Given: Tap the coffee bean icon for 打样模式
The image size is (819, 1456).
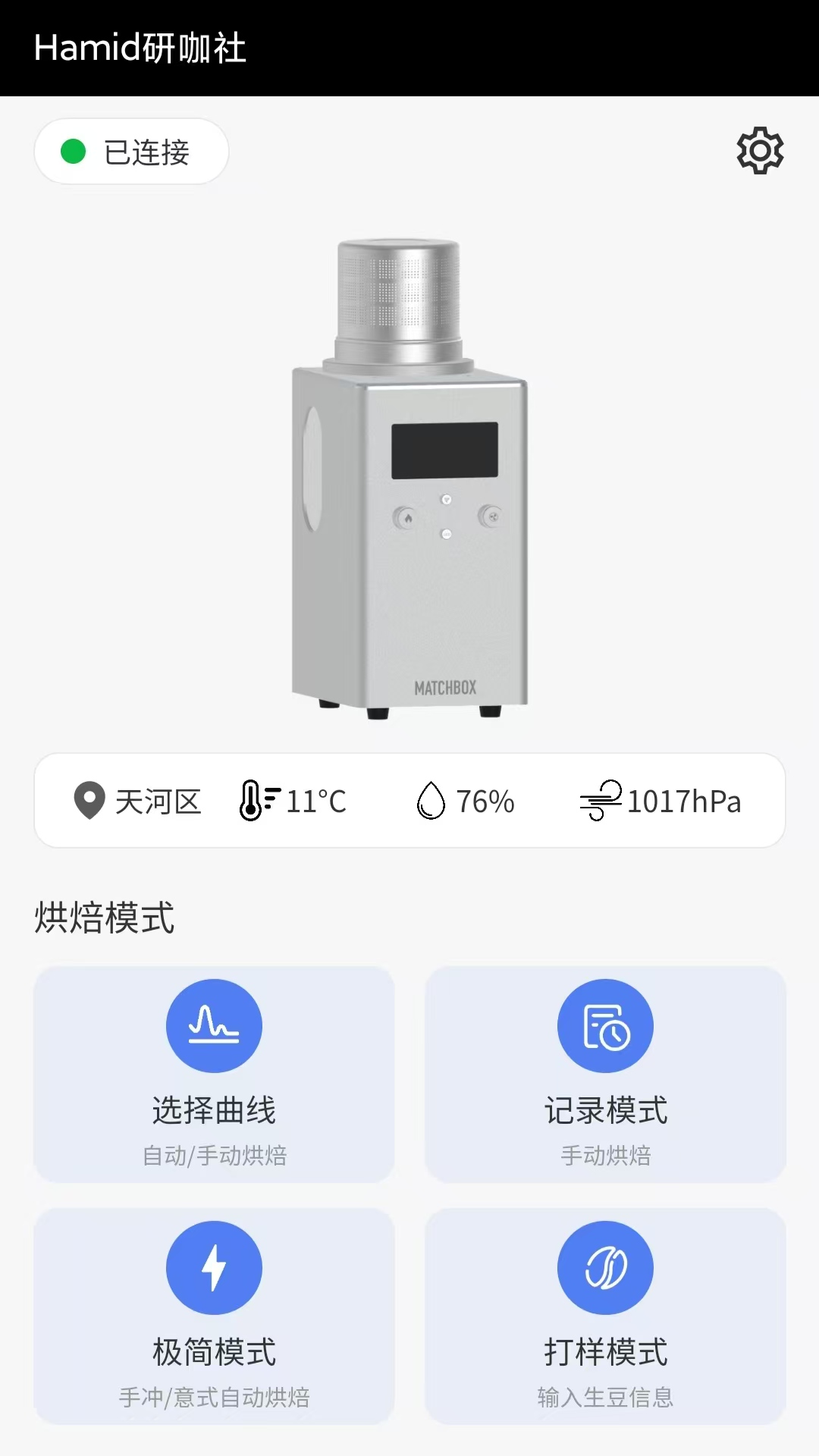Looking at the screenshot, I should click(604, 1266).
